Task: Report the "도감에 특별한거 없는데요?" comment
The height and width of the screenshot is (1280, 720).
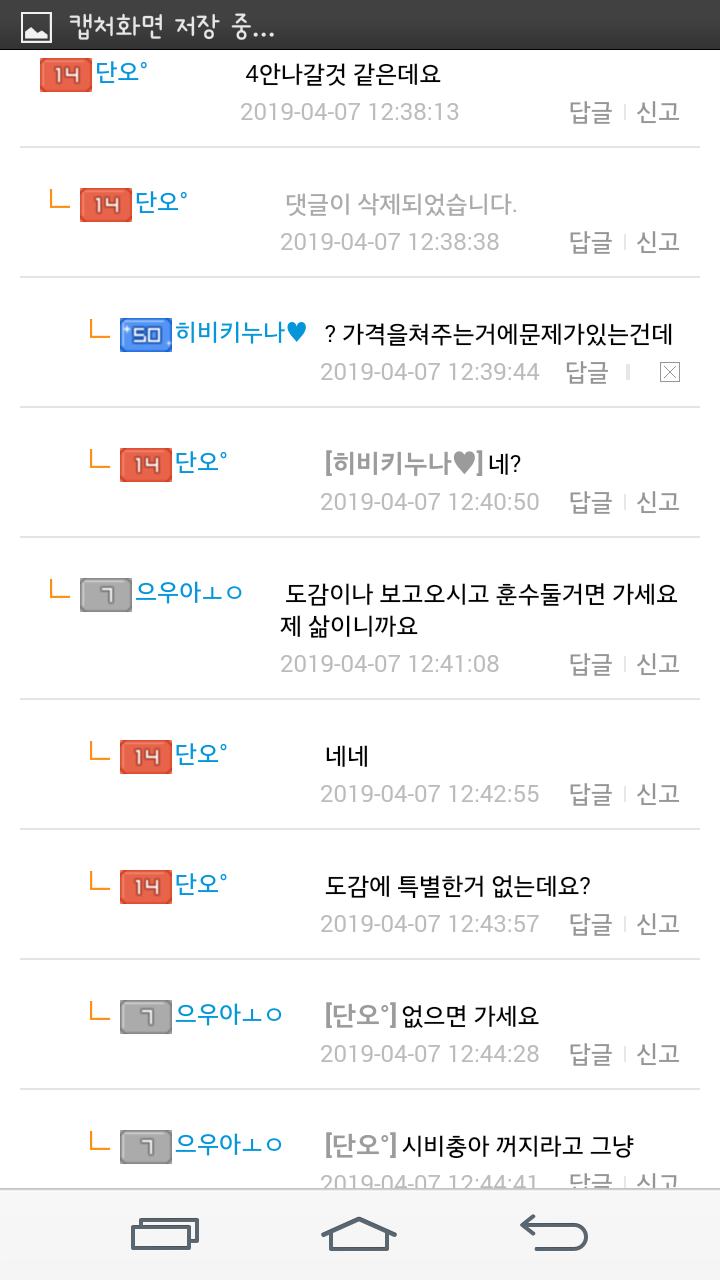Action: 658,924
